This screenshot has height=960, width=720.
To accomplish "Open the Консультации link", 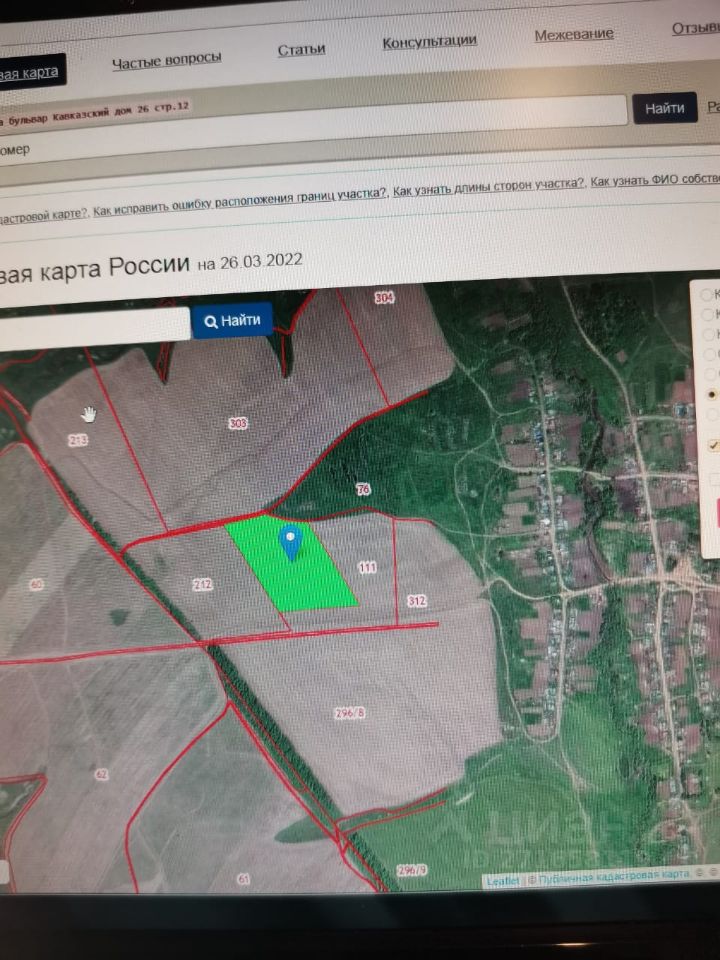I will pyautogui.click(x=429, y=42).
